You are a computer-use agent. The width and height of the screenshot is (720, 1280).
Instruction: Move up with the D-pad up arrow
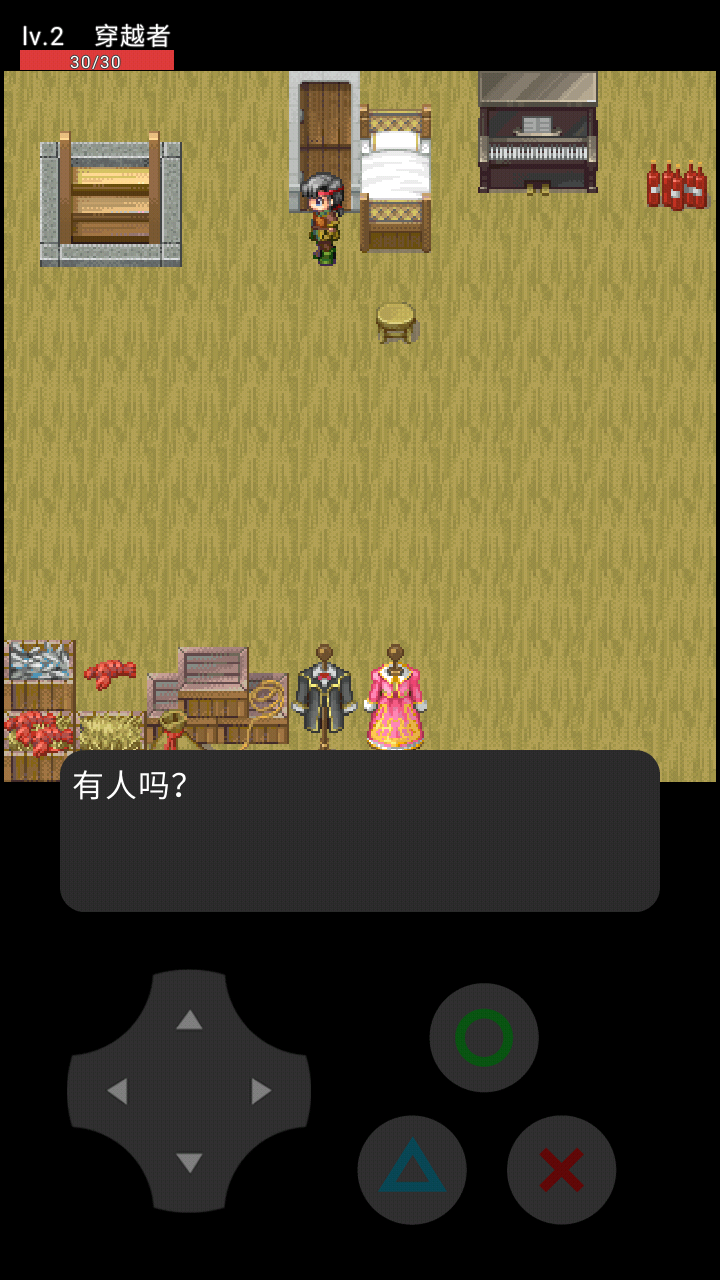(x=189, y=1020)
